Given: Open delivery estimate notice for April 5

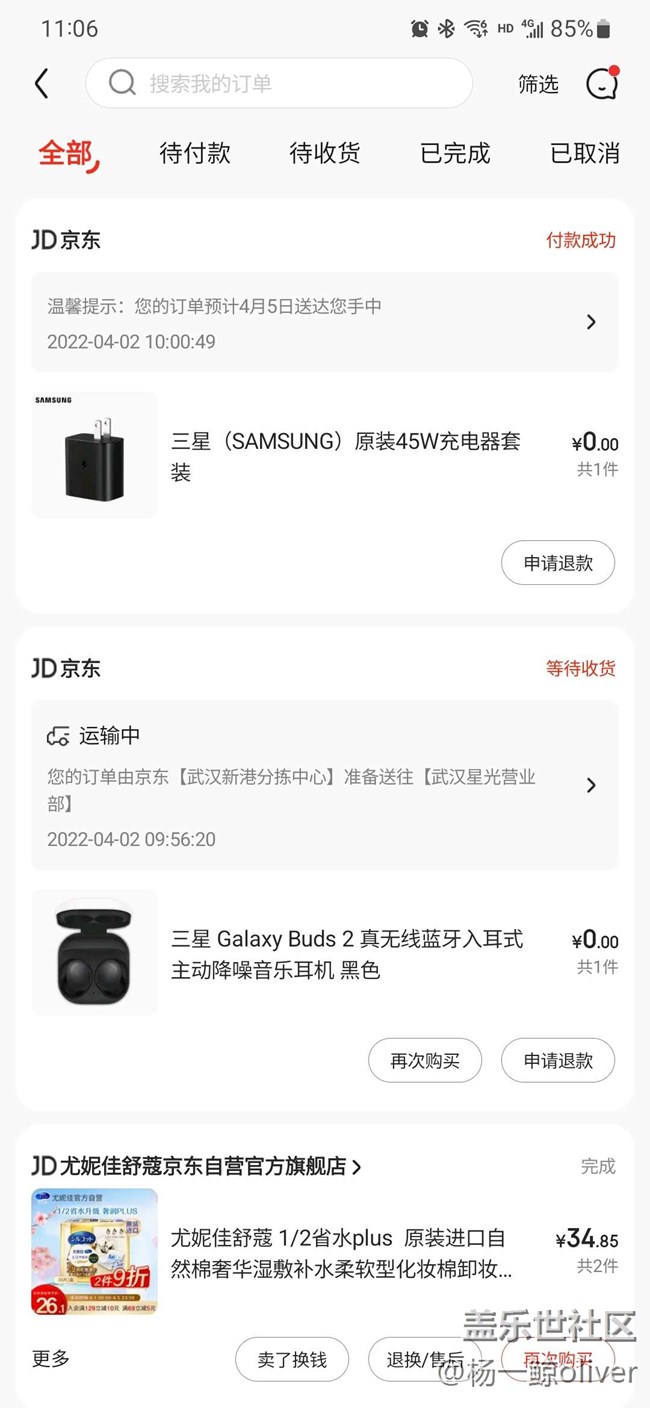Looking at the screenshot, I should [325, 322].
